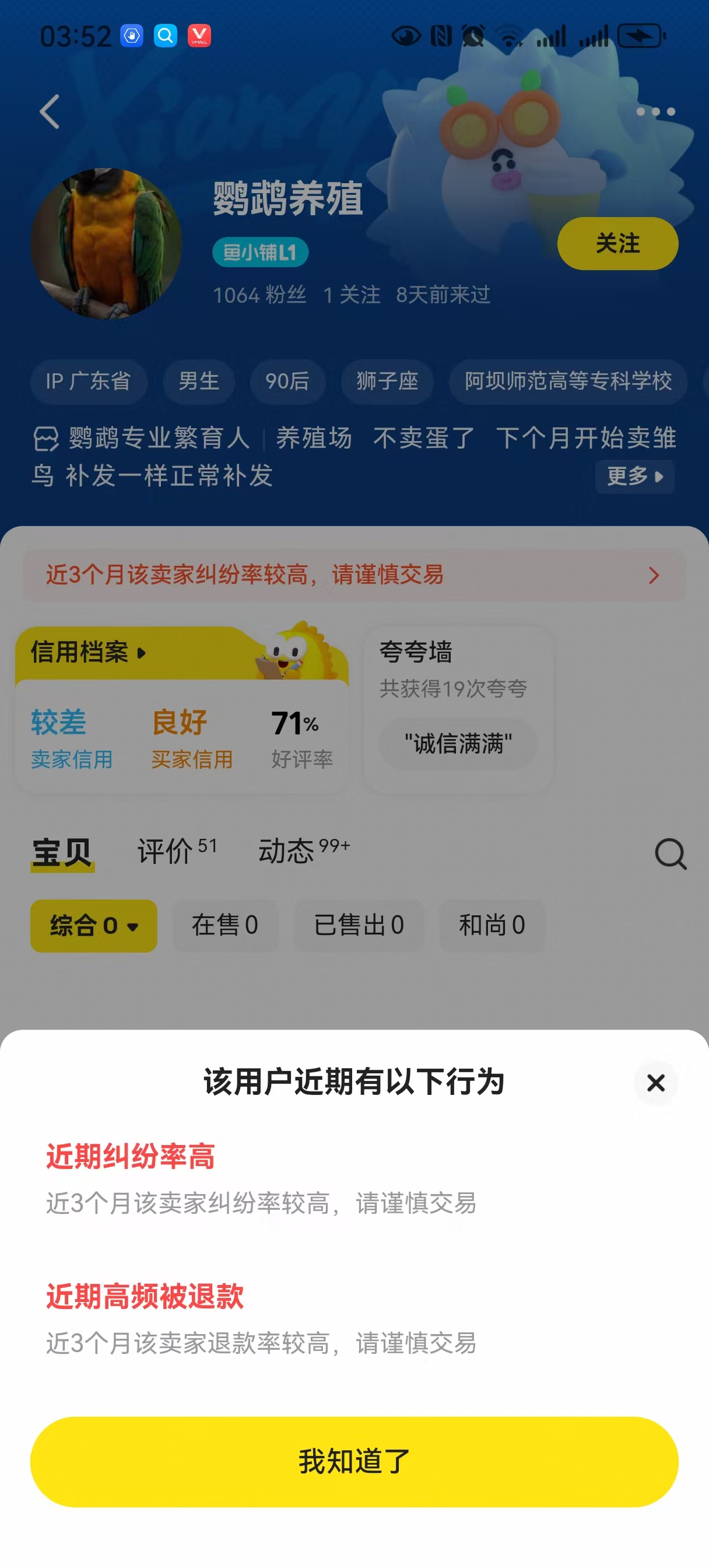Open the red dispute-rate warning banner
The image size is (709, 1568).
[x=354, y=575]
